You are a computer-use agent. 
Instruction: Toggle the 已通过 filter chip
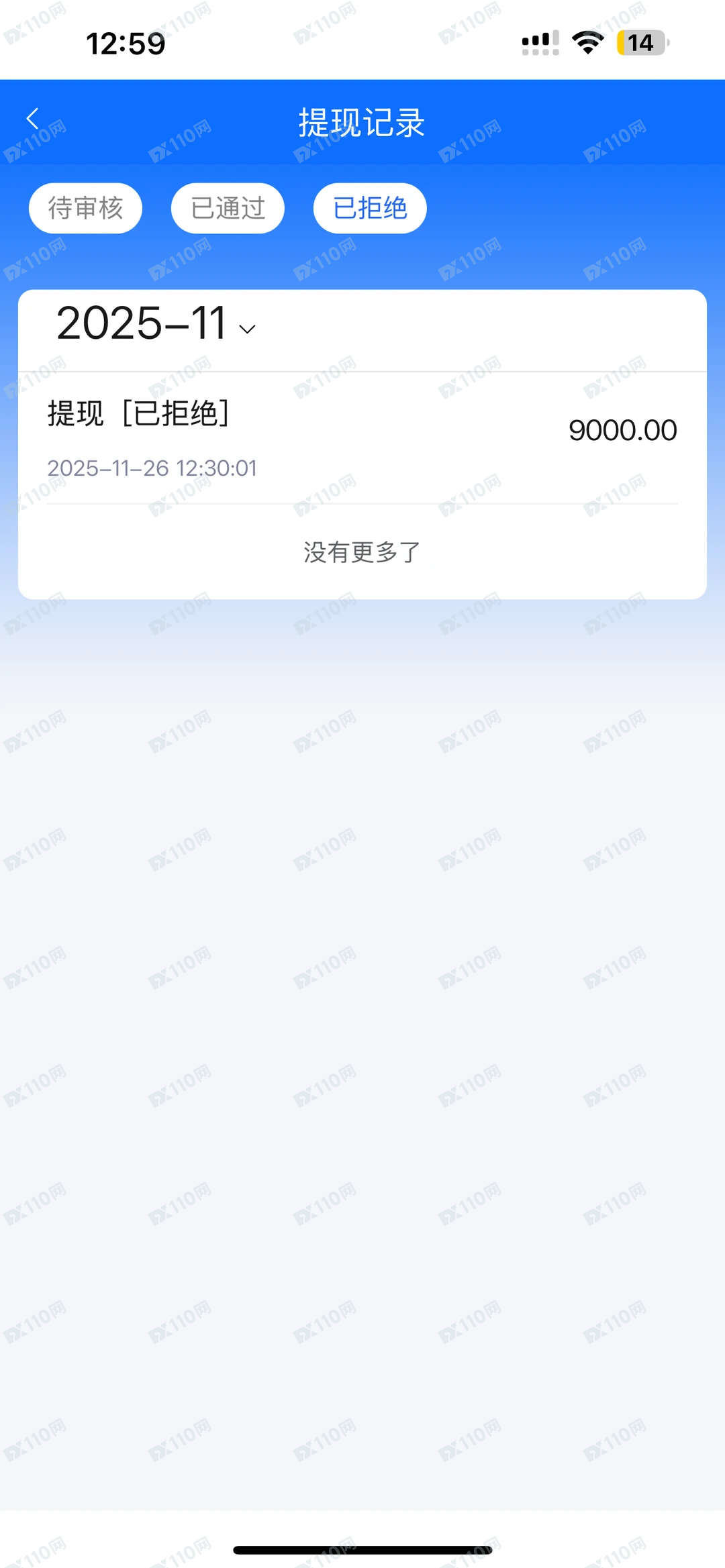pos(227,208)
